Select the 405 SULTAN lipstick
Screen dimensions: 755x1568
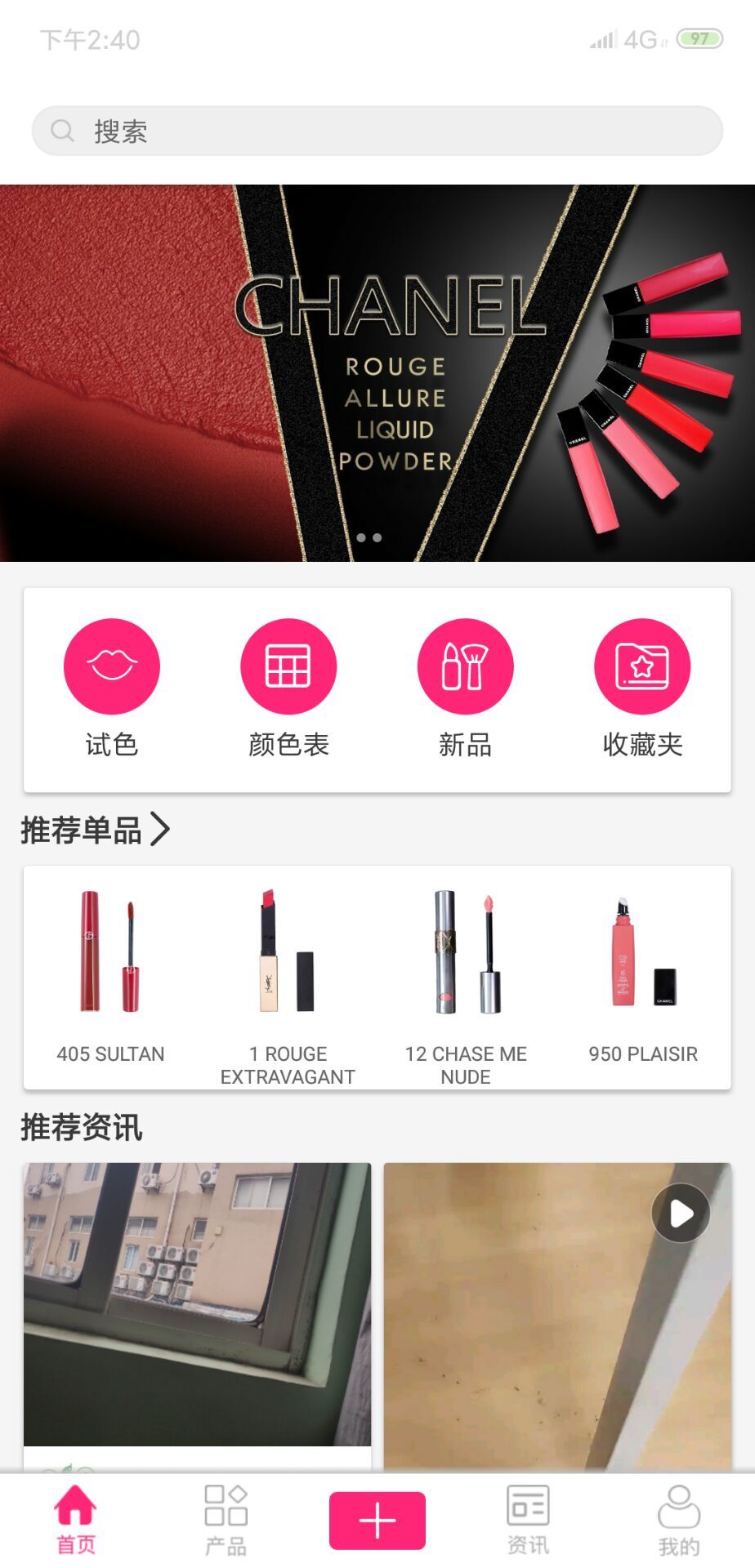111,976
